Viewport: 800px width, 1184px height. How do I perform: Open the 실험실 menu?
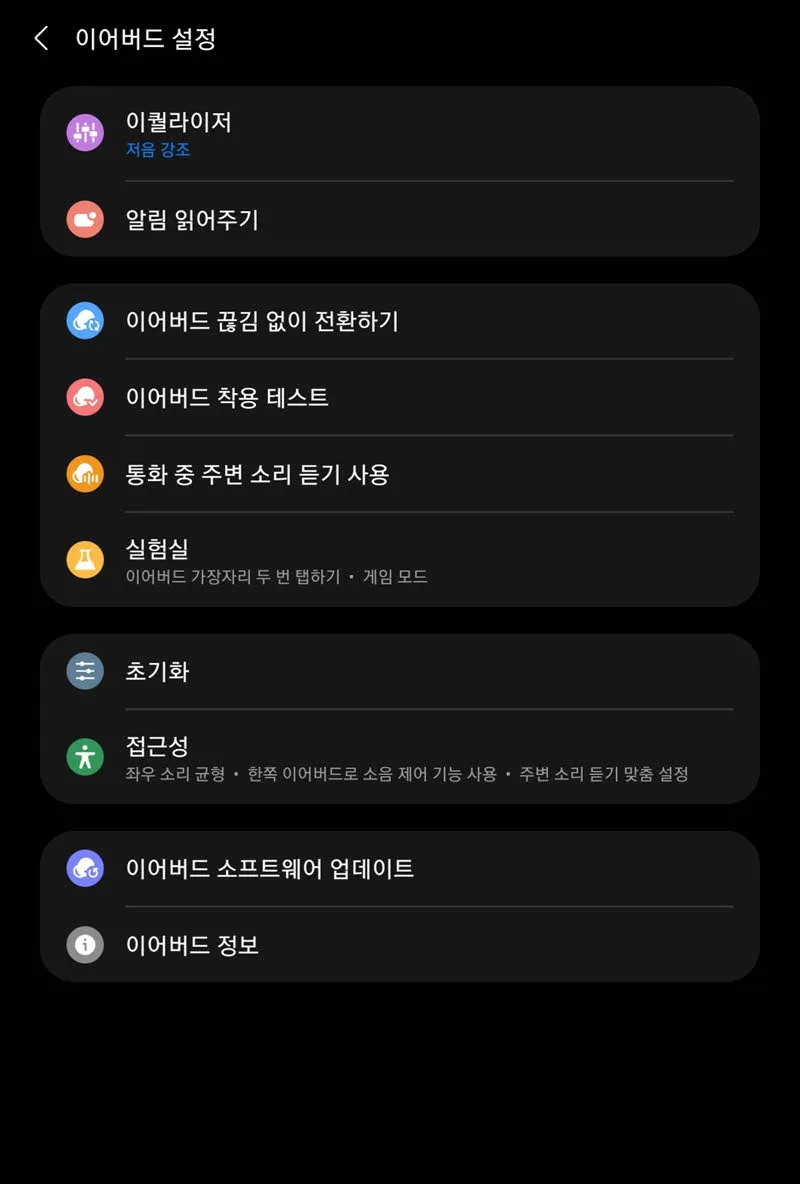click(400, 560)
